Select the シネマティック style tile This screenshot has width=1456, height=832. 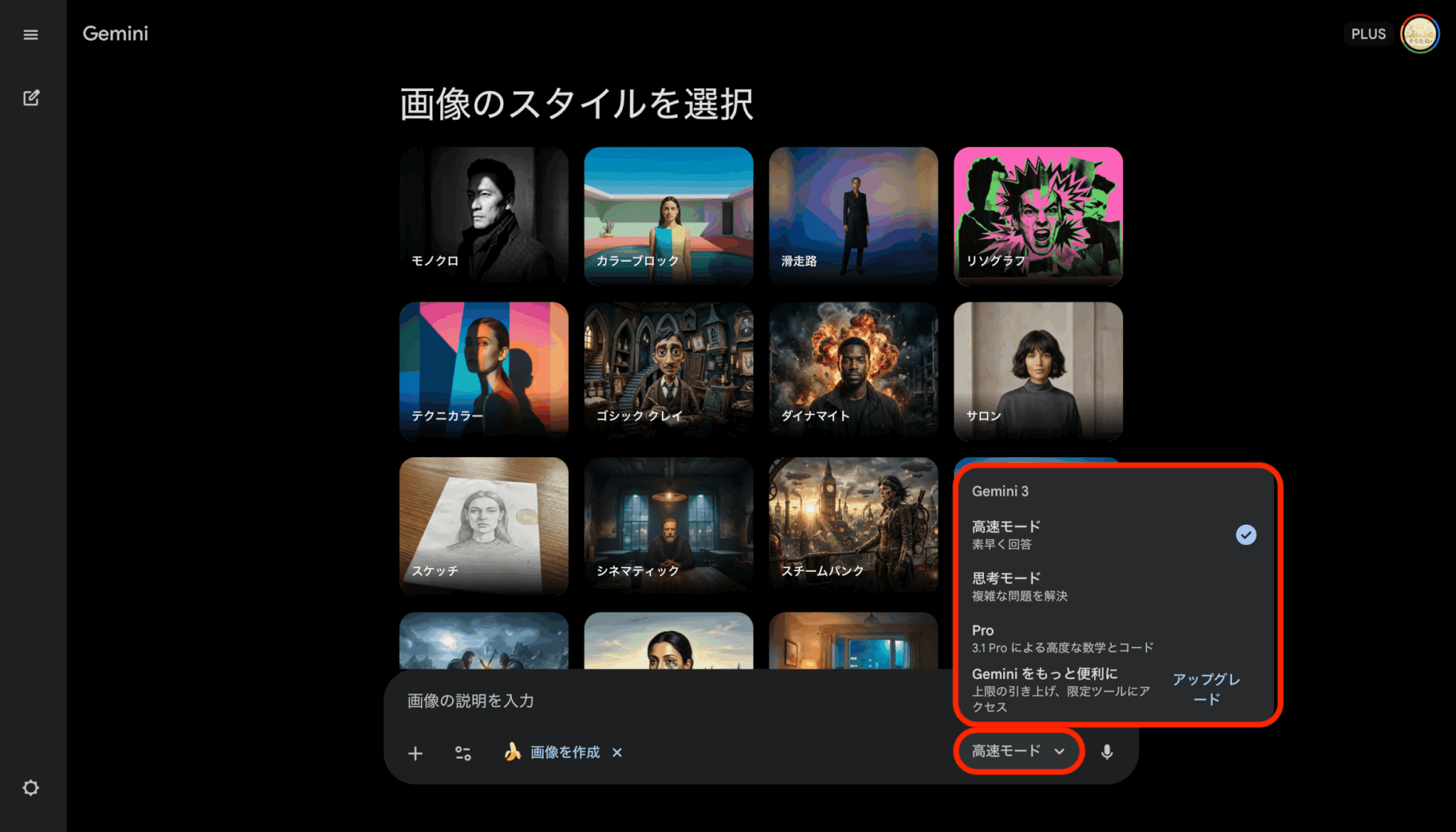668,526
